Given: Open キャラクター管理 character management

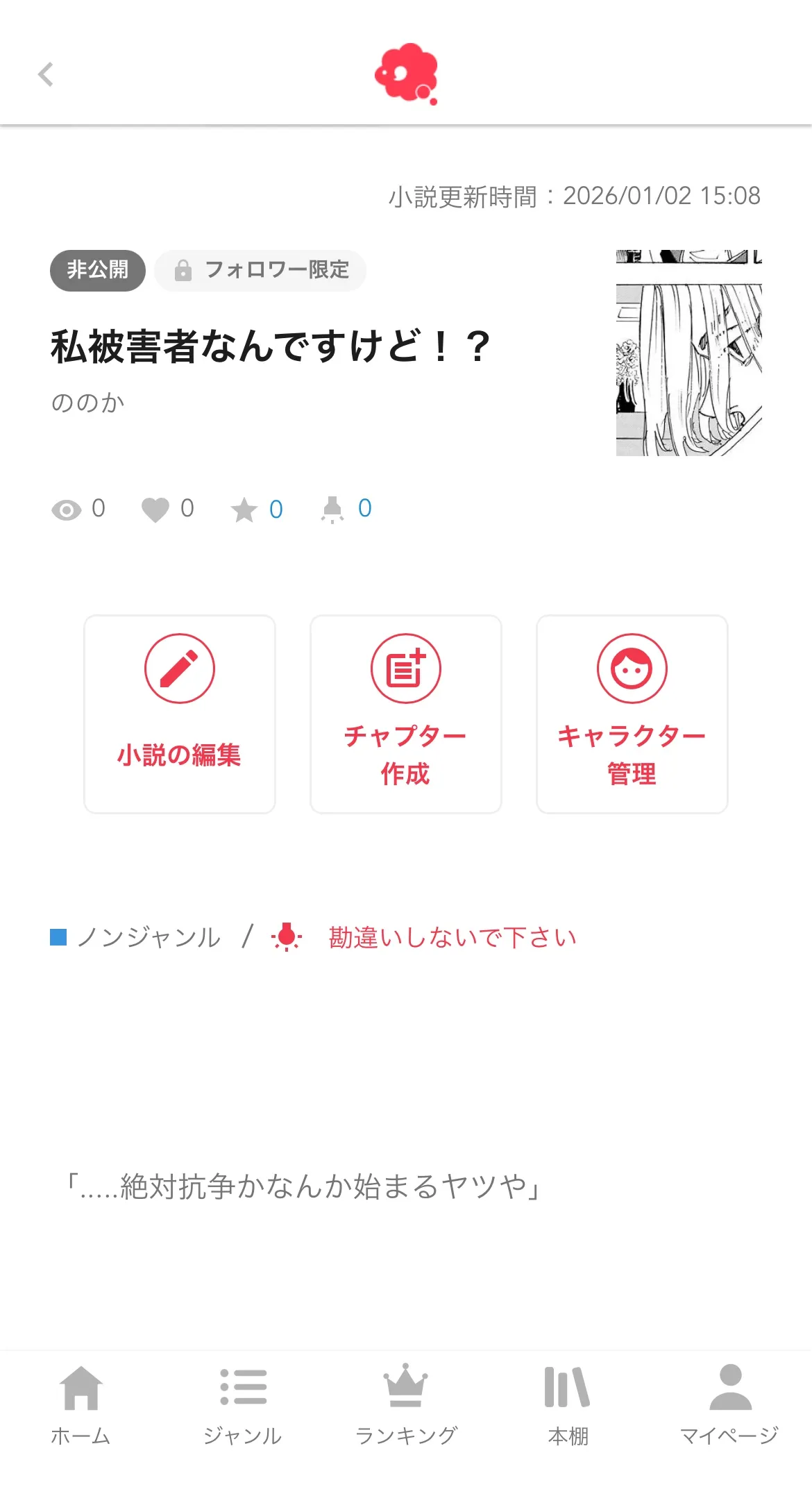Looking at the screenshot, I should pyautogui.click(x=632, y=714).
